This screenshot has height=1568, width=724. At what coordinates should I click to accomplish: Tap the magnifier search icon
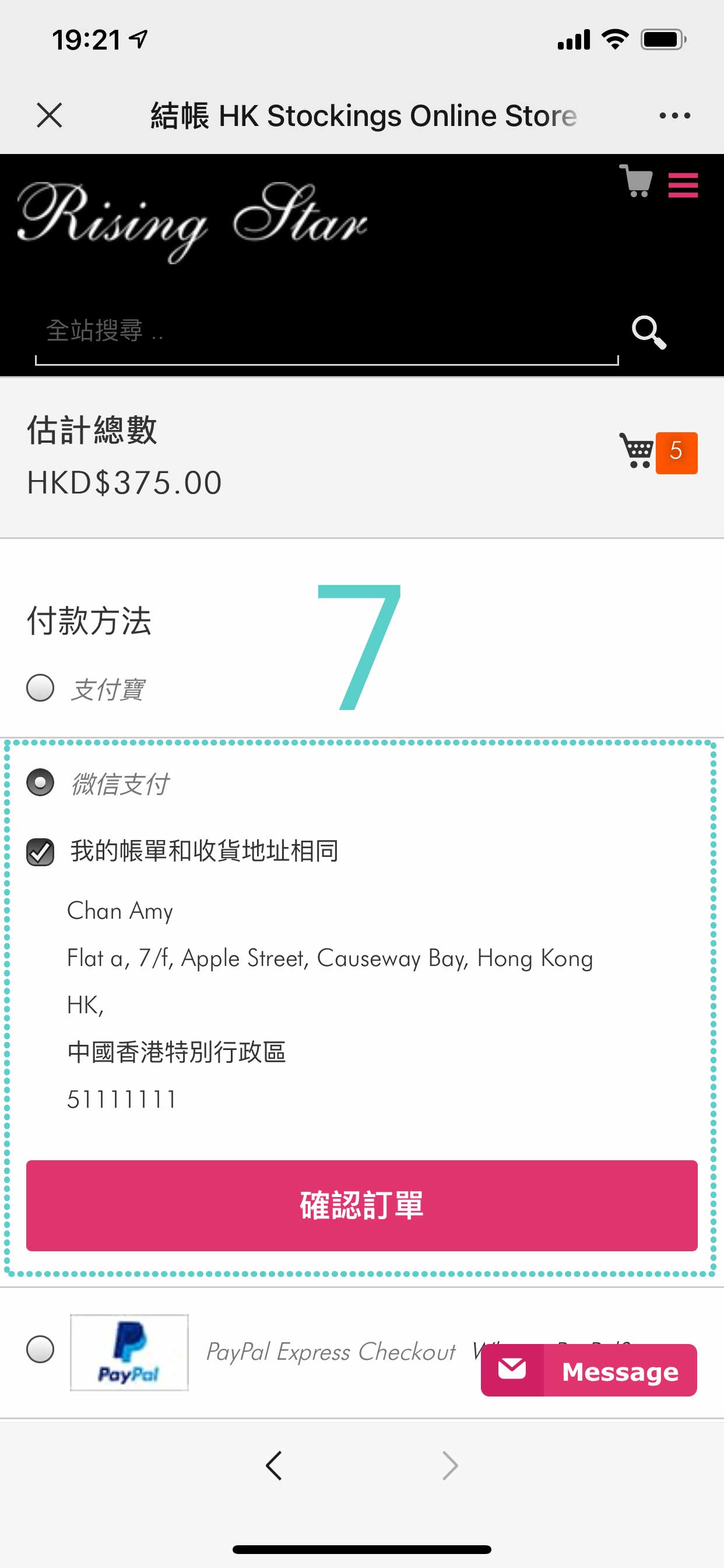coord(649,332)
